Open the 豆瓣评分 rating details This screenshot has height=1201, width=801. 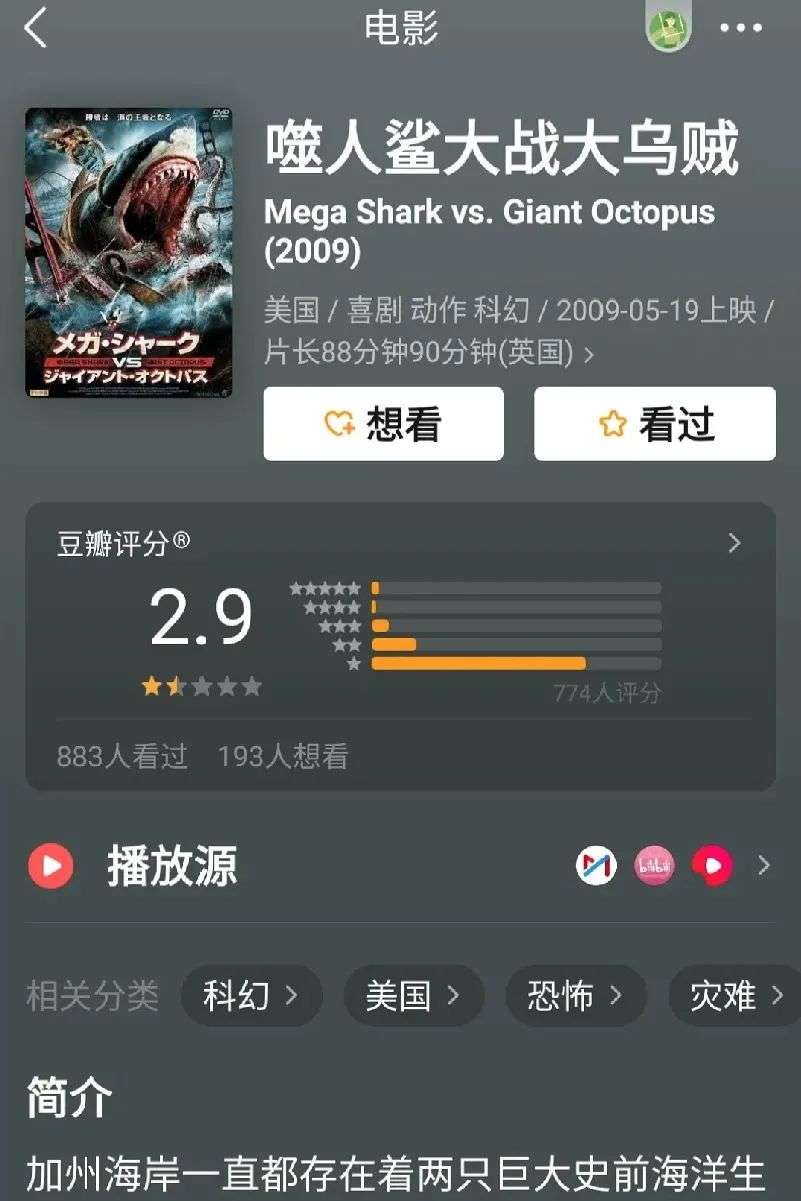click(734, 543)
